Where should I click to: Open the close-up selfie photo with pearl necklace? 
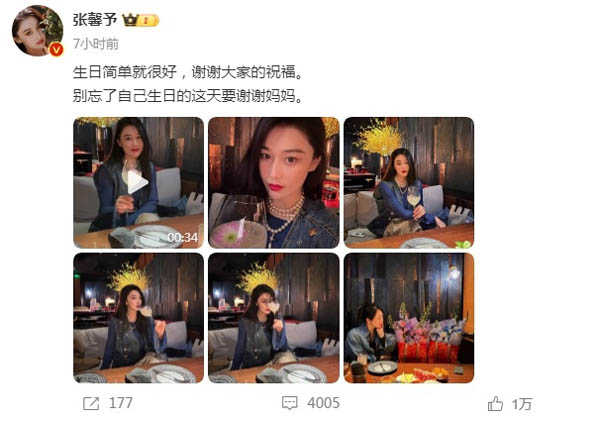tap(273, 182)
